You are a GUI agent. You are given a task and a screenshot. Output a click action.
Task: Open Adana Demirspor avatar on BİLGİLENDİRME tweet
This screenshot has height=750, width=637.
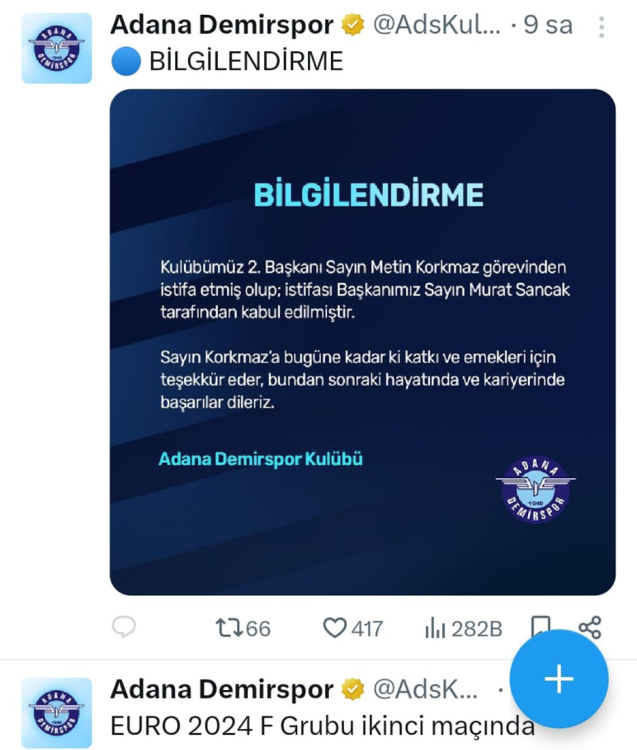57,48
